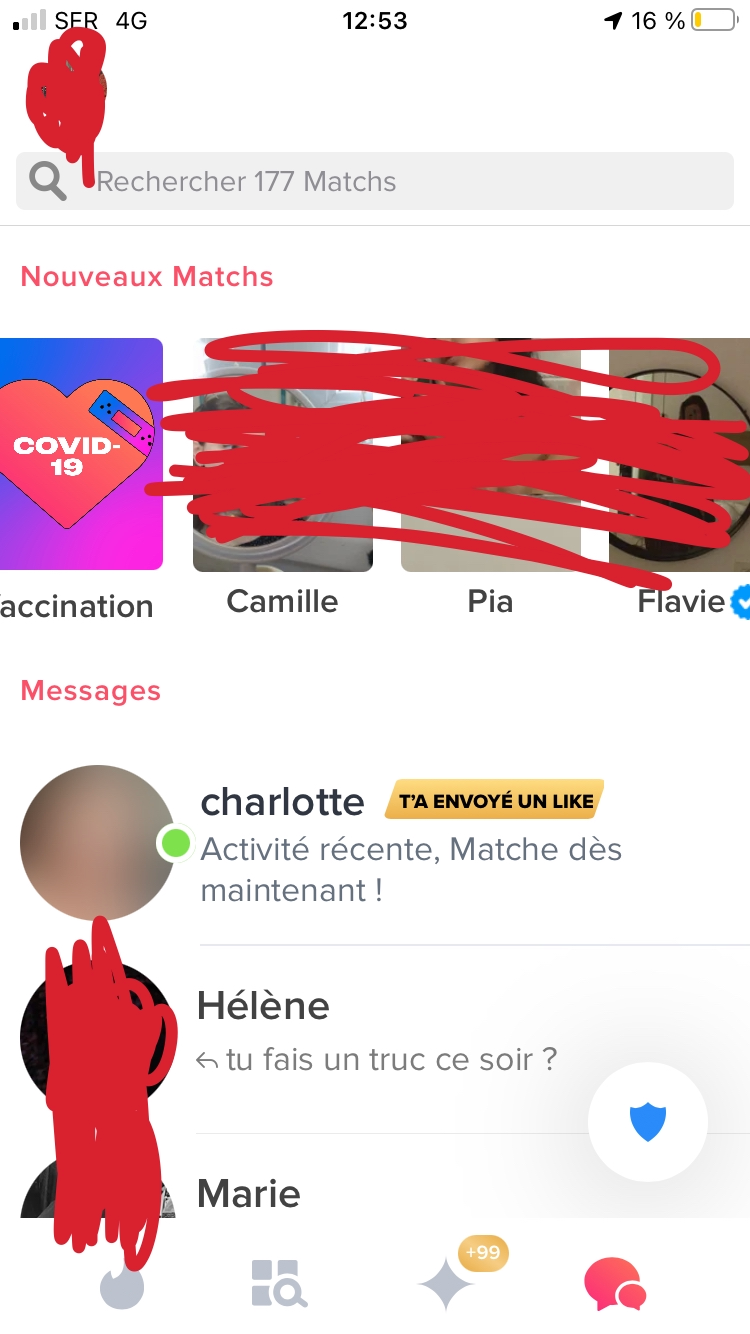Open the likes star tab with +99
Screen dimensions: 750x1334
click(447, 1284)
